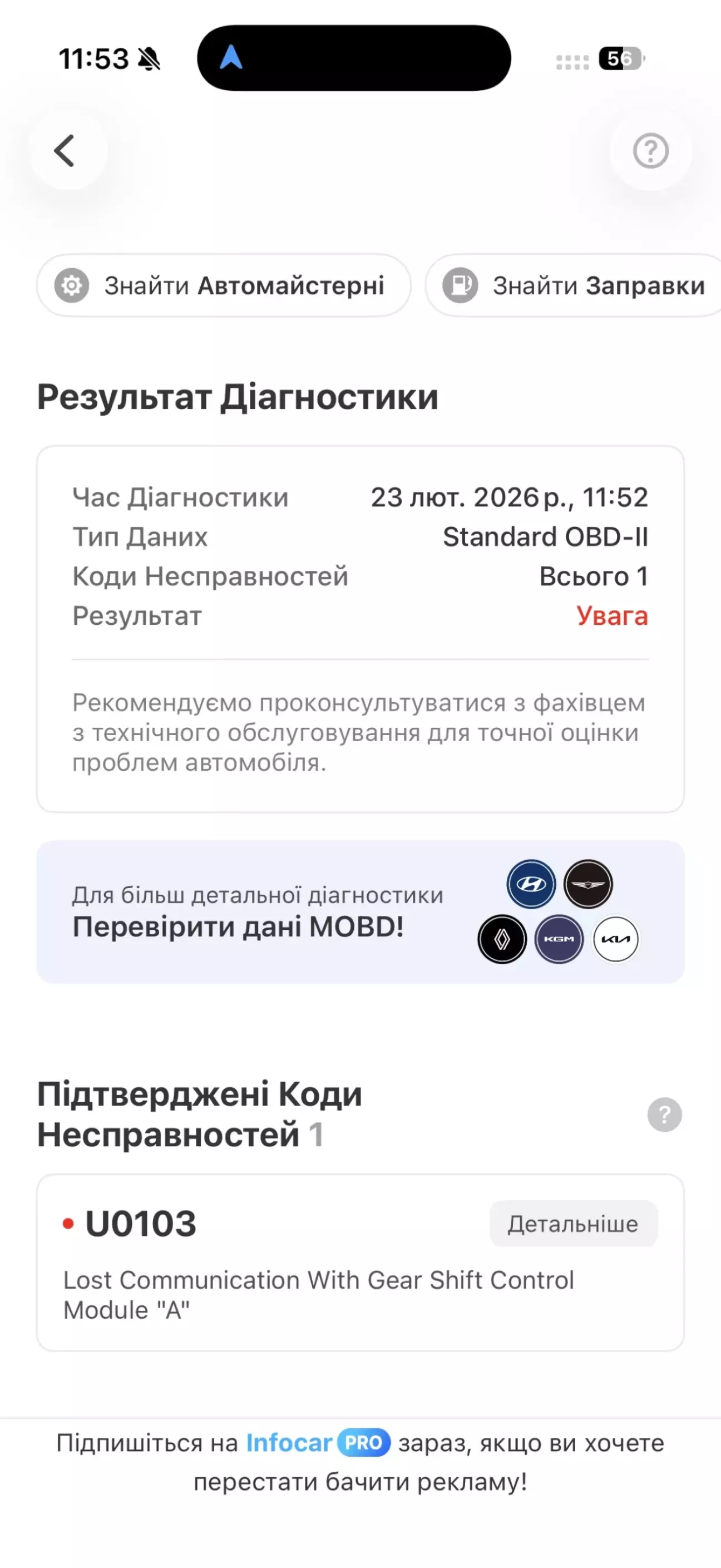Open the help question mark at top

(650, 151)
